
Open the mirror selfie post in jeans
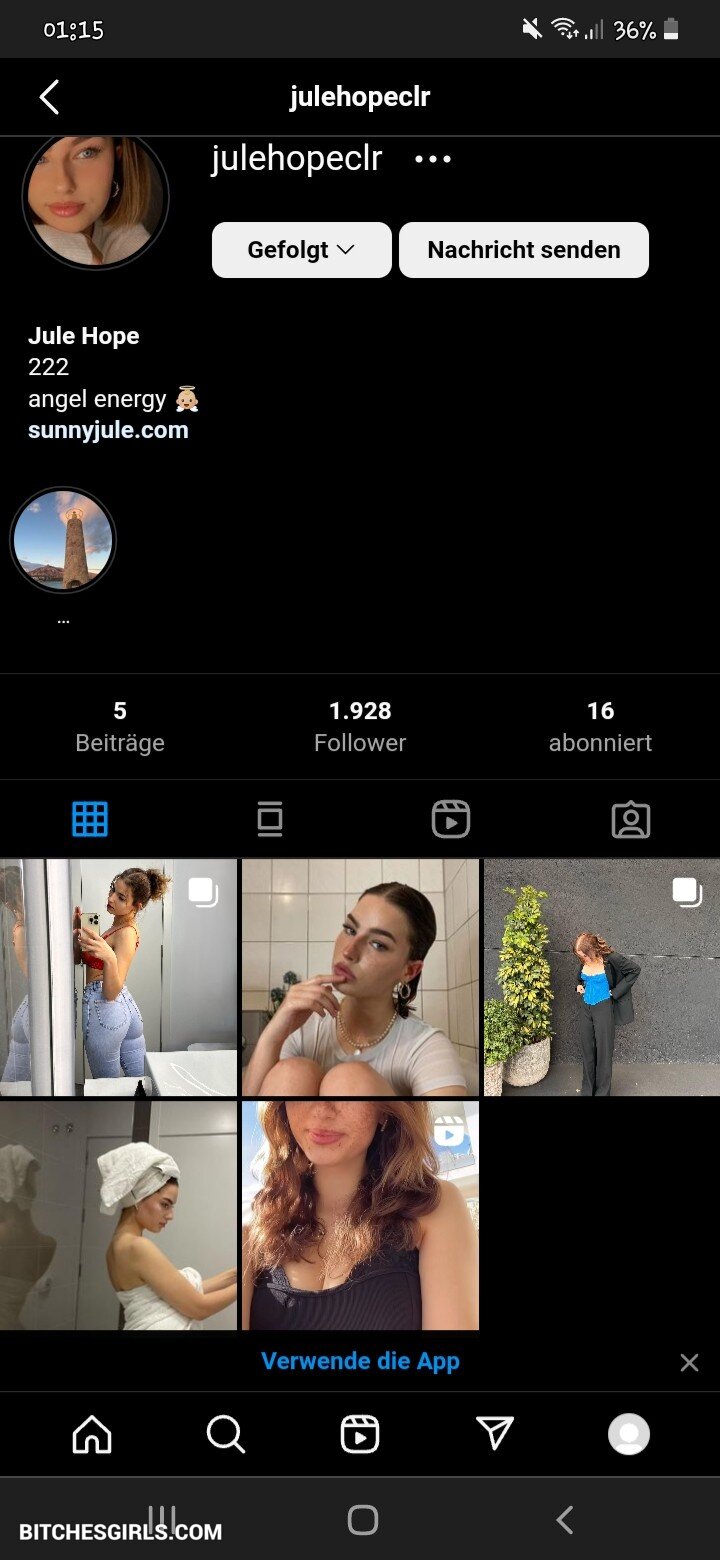pos(118,977)
